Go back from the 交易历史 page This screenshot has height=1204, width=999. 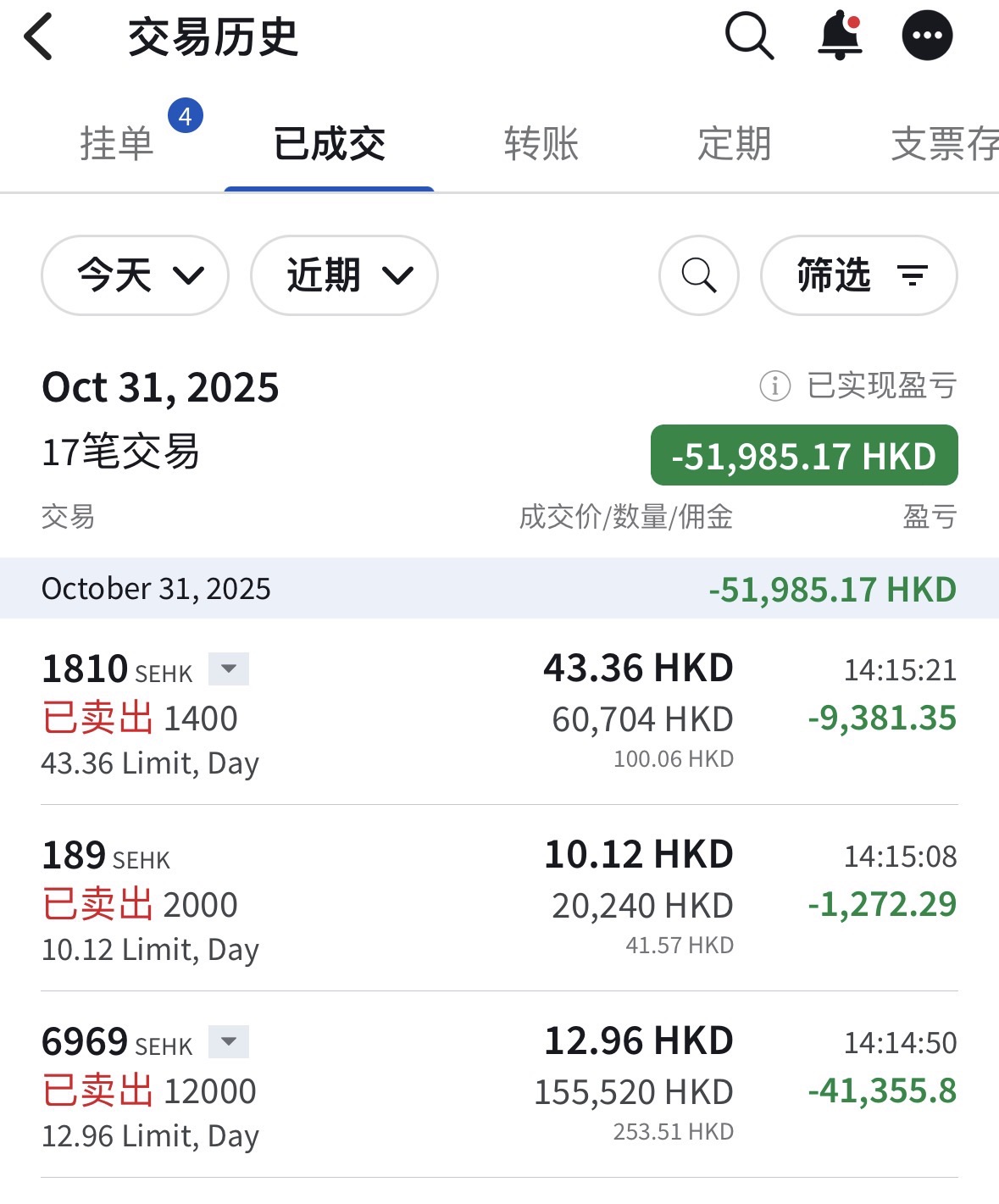point(39,37)
